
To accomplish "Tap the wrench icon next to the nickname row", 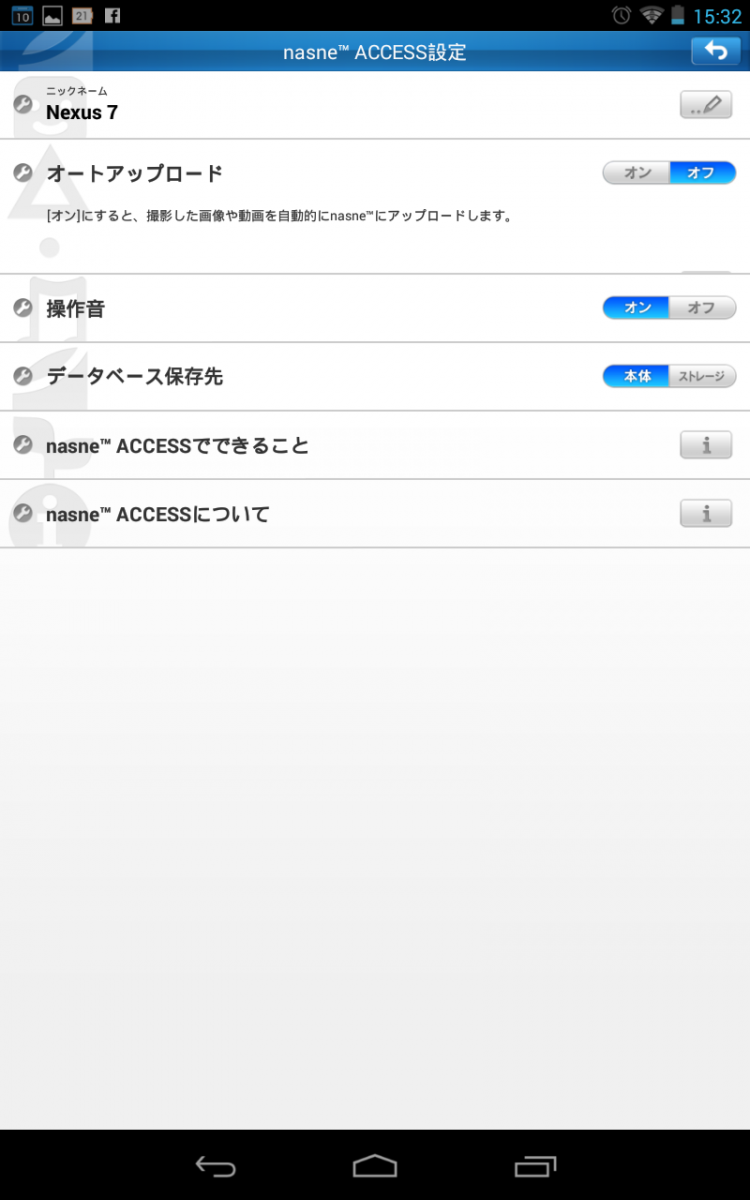I will point(21,104).
